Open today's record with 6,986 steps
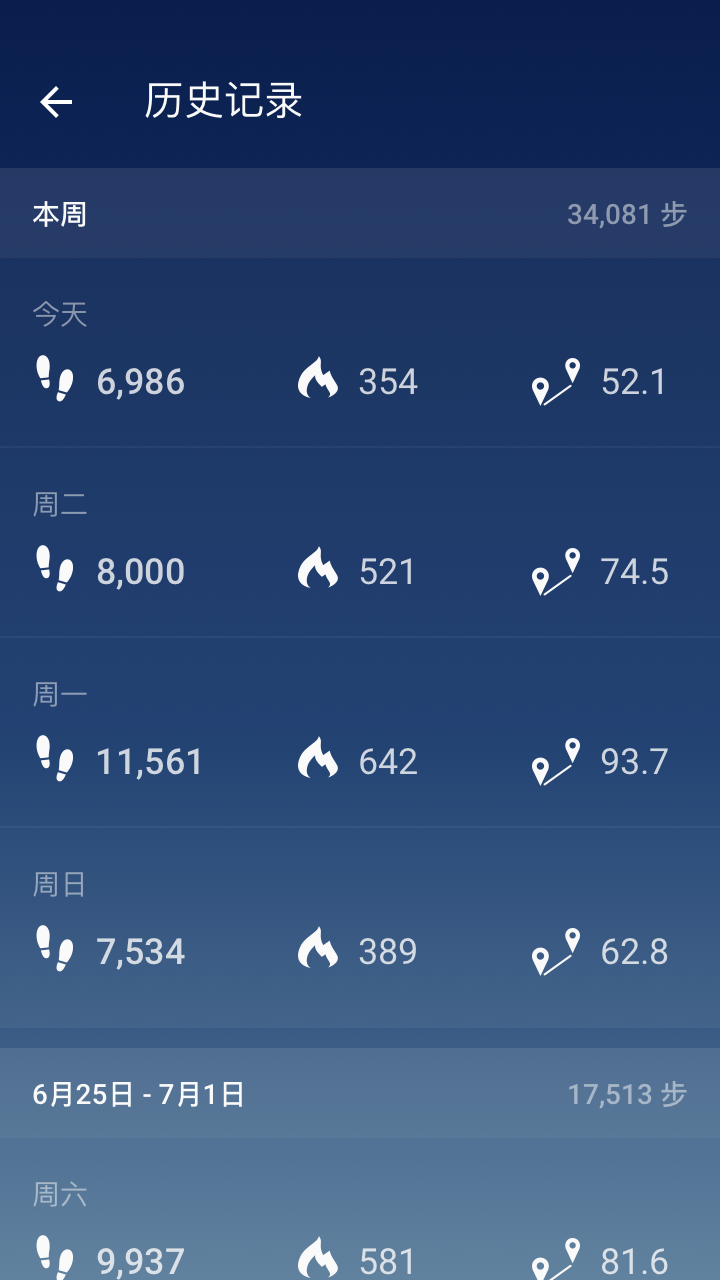This screenshot has height=1280, width=720. 360,353
